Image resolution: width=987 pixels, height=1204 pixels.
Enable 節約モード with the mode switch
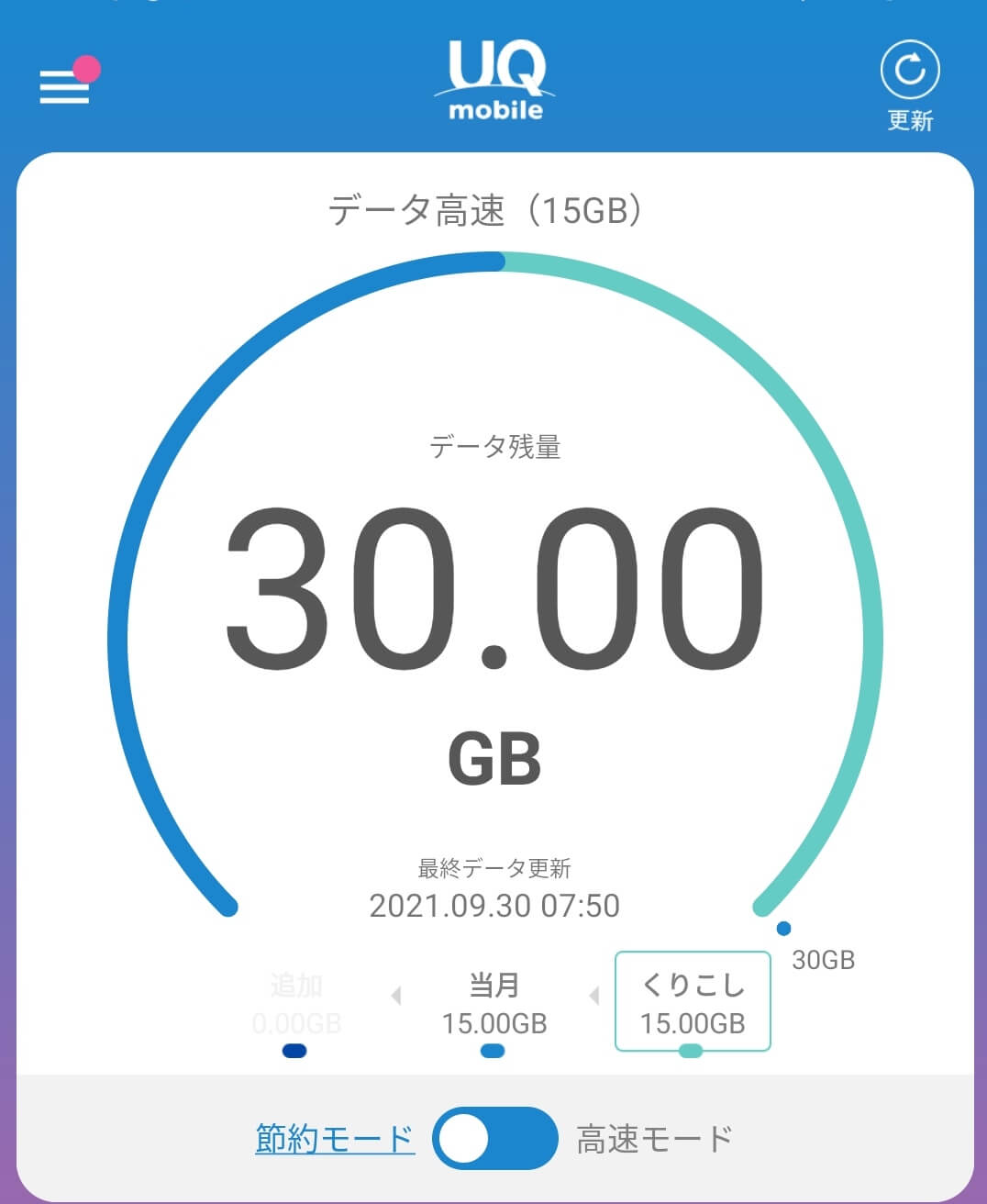493,1138
